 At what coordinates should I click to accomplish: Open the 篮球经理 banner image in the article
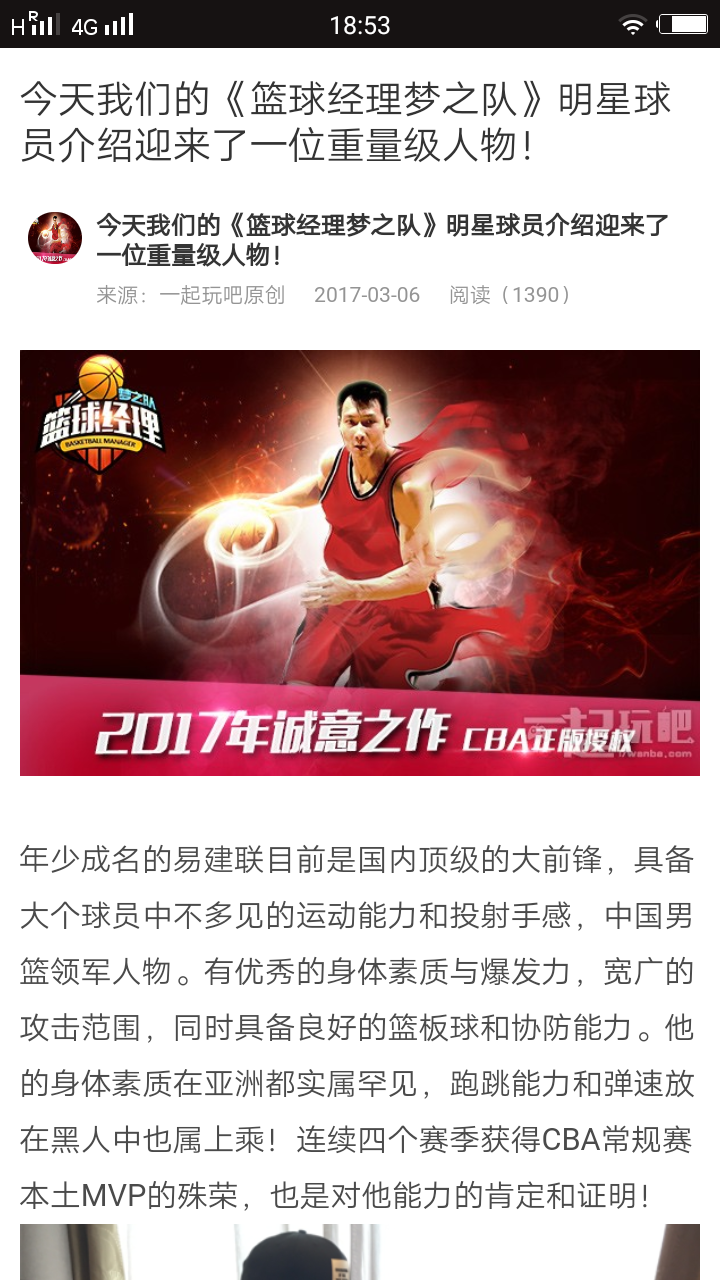click(x=360, y=562)
